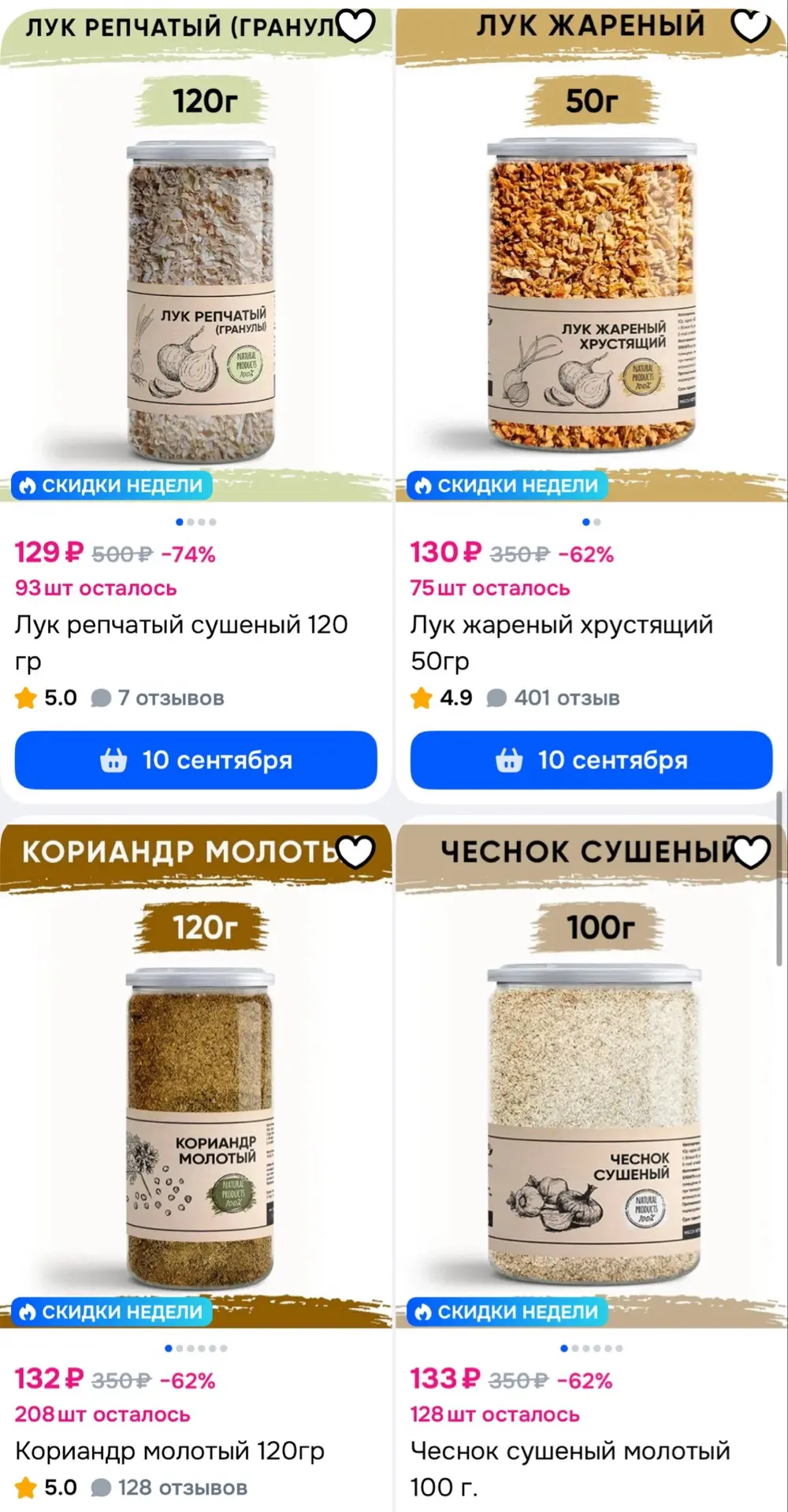Open the Чеснок сушеный молотый product

coord(571,1468)
